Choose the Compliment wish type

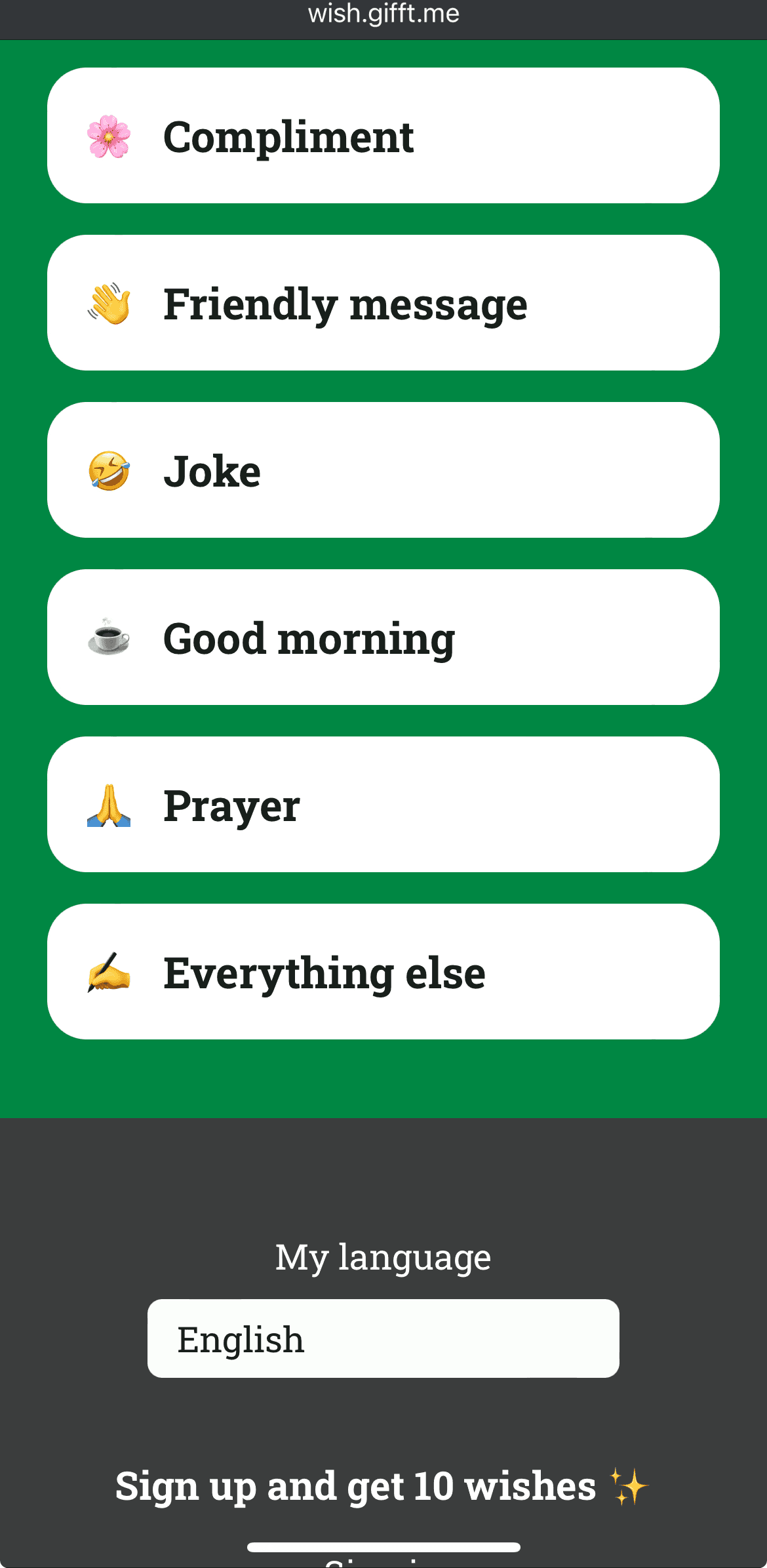383,136
